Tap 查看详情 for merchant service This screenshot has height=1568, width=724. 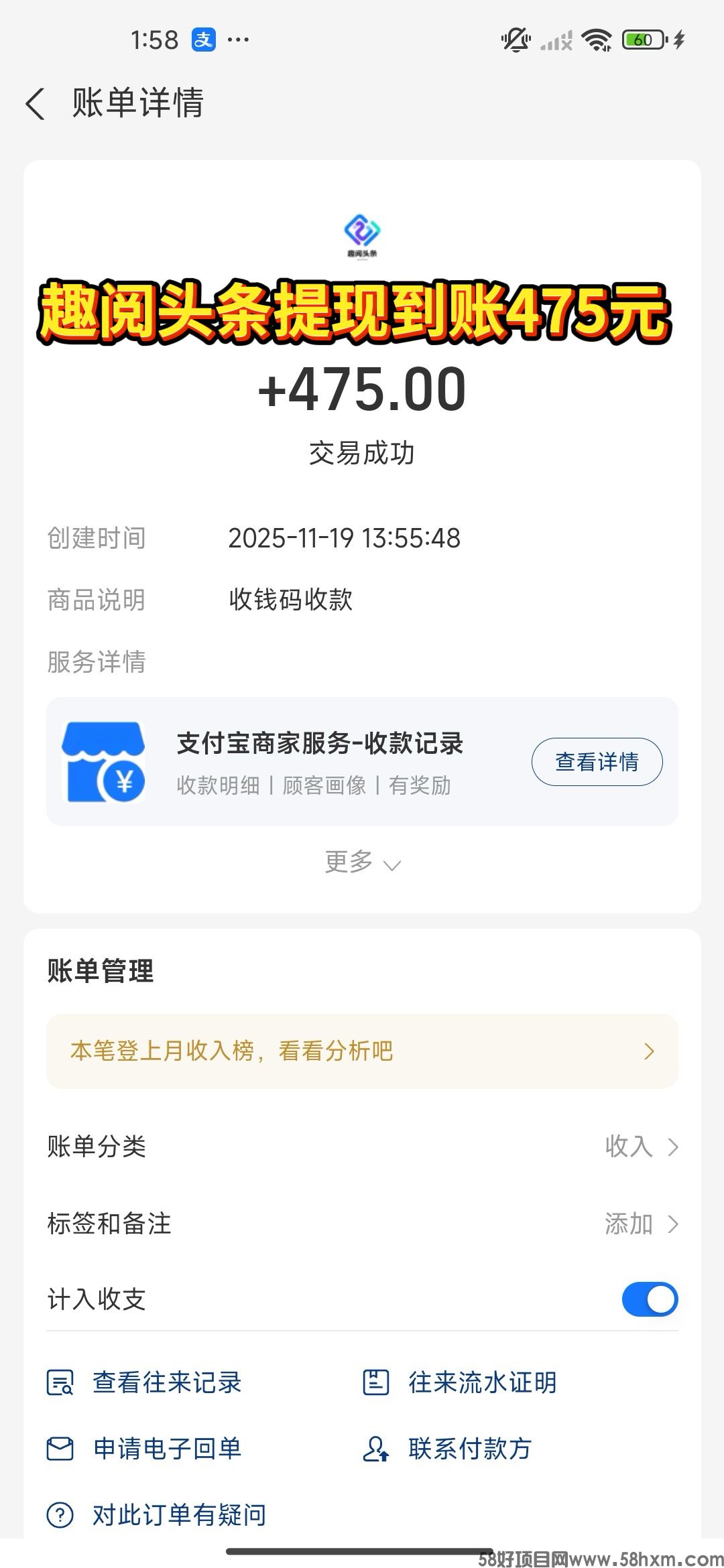(x=597, y=762)
